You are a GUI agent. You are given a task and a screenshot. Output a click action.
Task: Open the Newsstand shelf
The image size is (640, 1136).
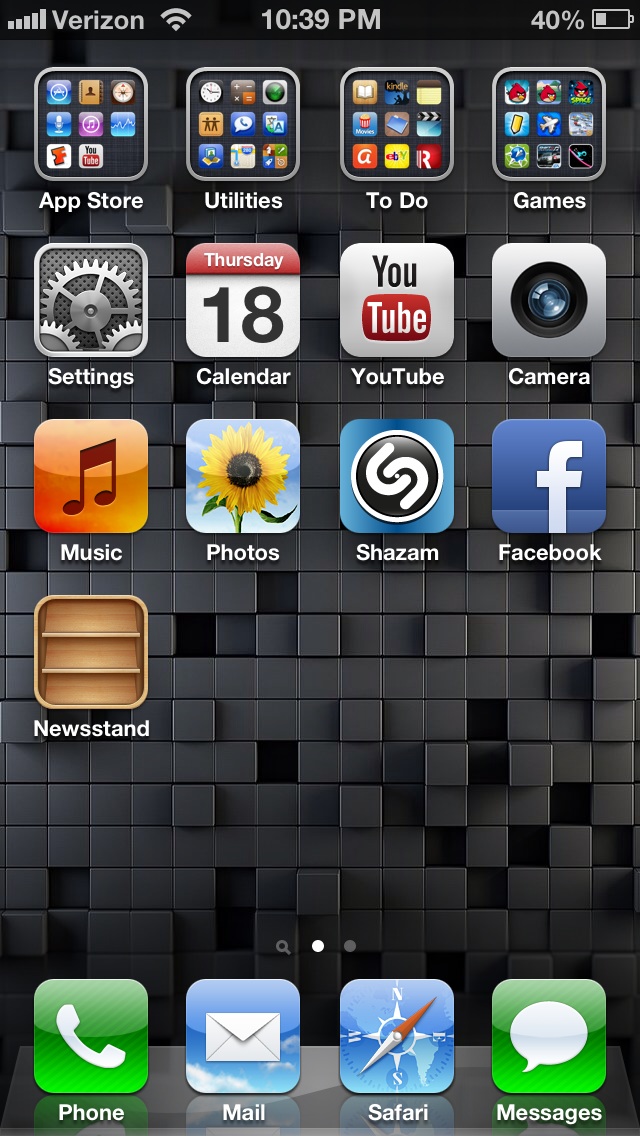tap(91, 652)
